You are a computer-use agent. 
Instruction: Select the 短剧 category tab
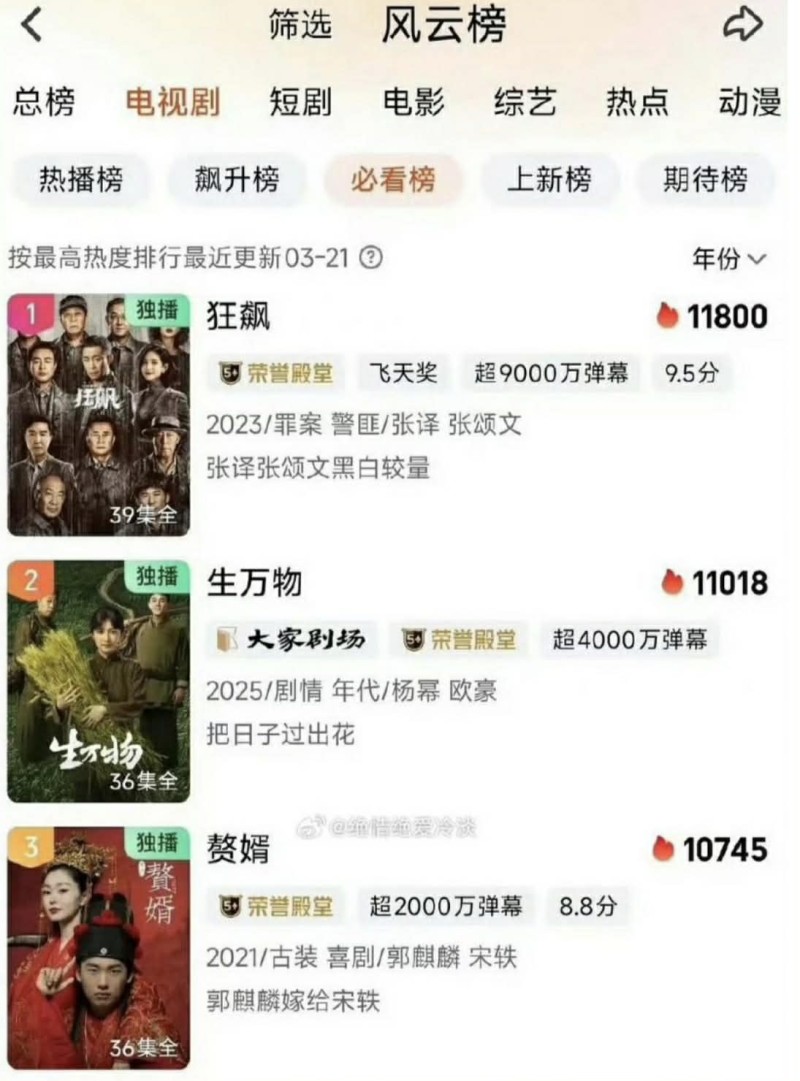click(x=300, y=102)
